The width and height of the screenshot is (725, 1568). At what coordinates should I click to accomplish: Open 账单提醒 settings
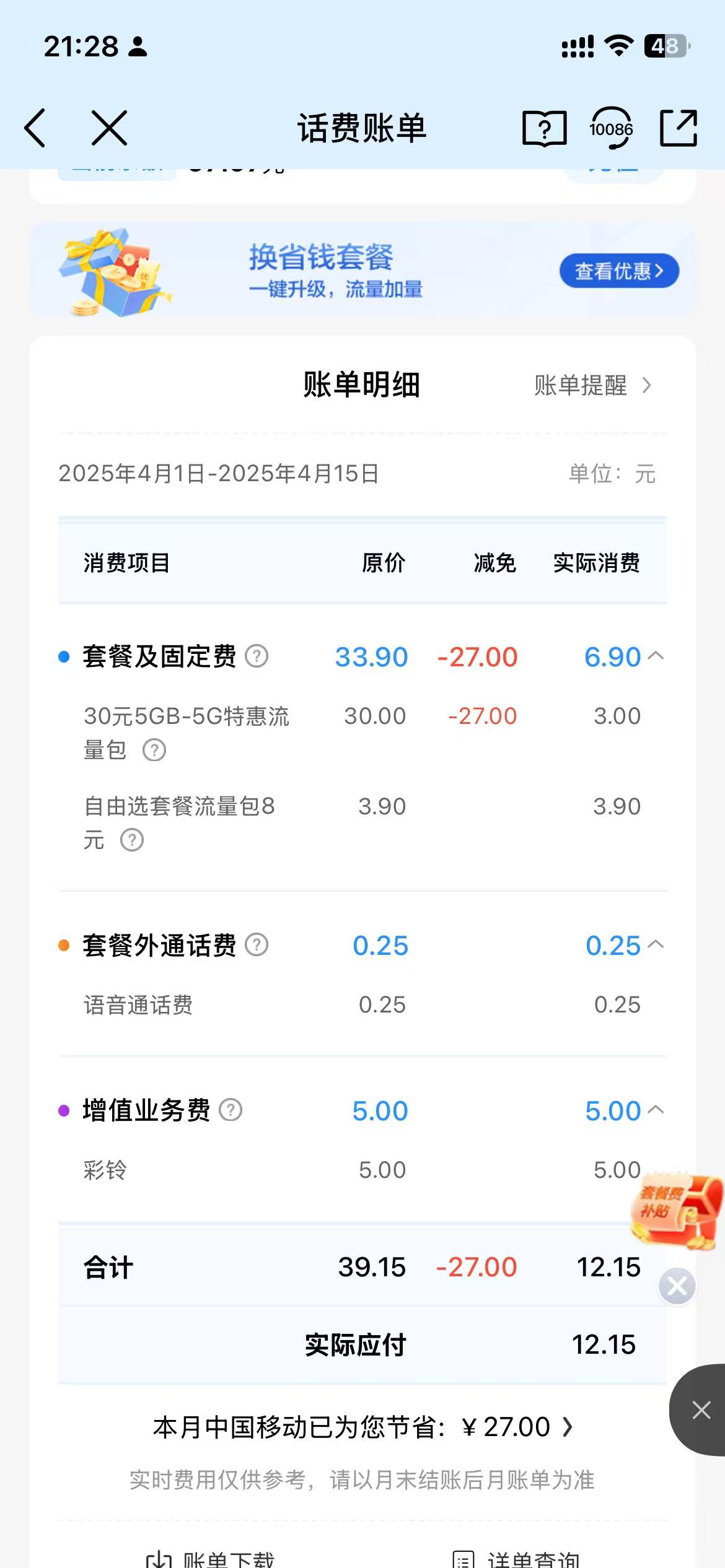tap(592, 385)
